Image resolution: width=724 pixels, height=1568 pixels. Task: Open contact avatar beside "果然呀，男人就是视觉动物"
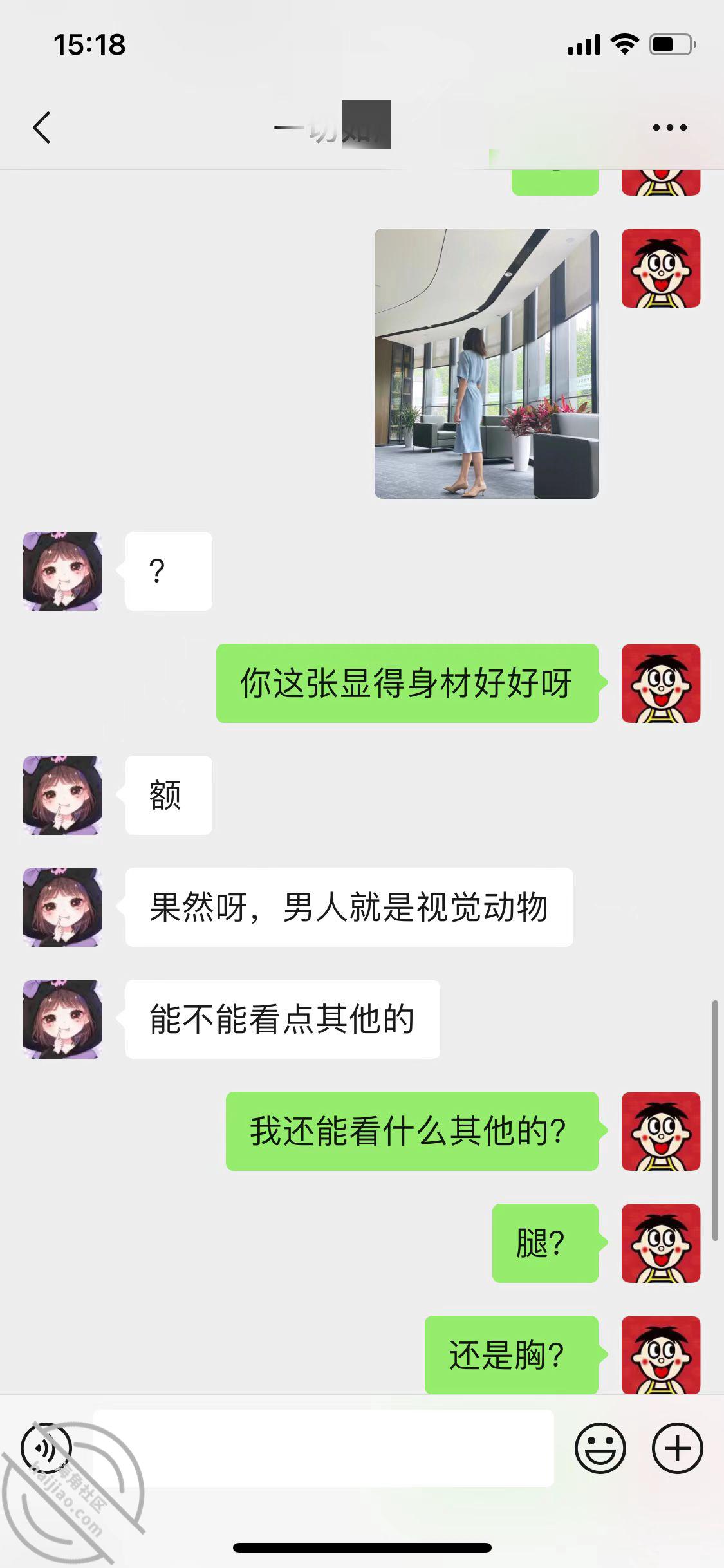(x=62, y=908)
